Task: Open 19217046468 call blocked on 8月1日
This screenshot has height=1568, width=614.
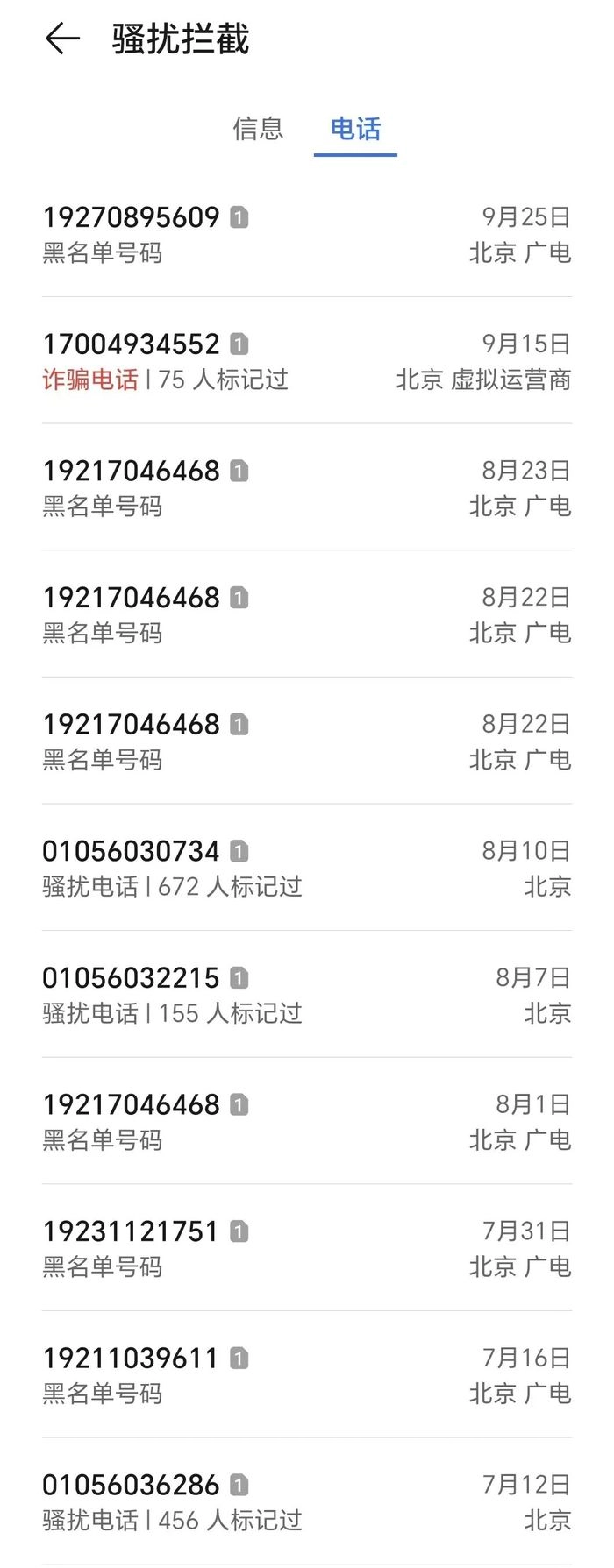Action: (307, 1121)
